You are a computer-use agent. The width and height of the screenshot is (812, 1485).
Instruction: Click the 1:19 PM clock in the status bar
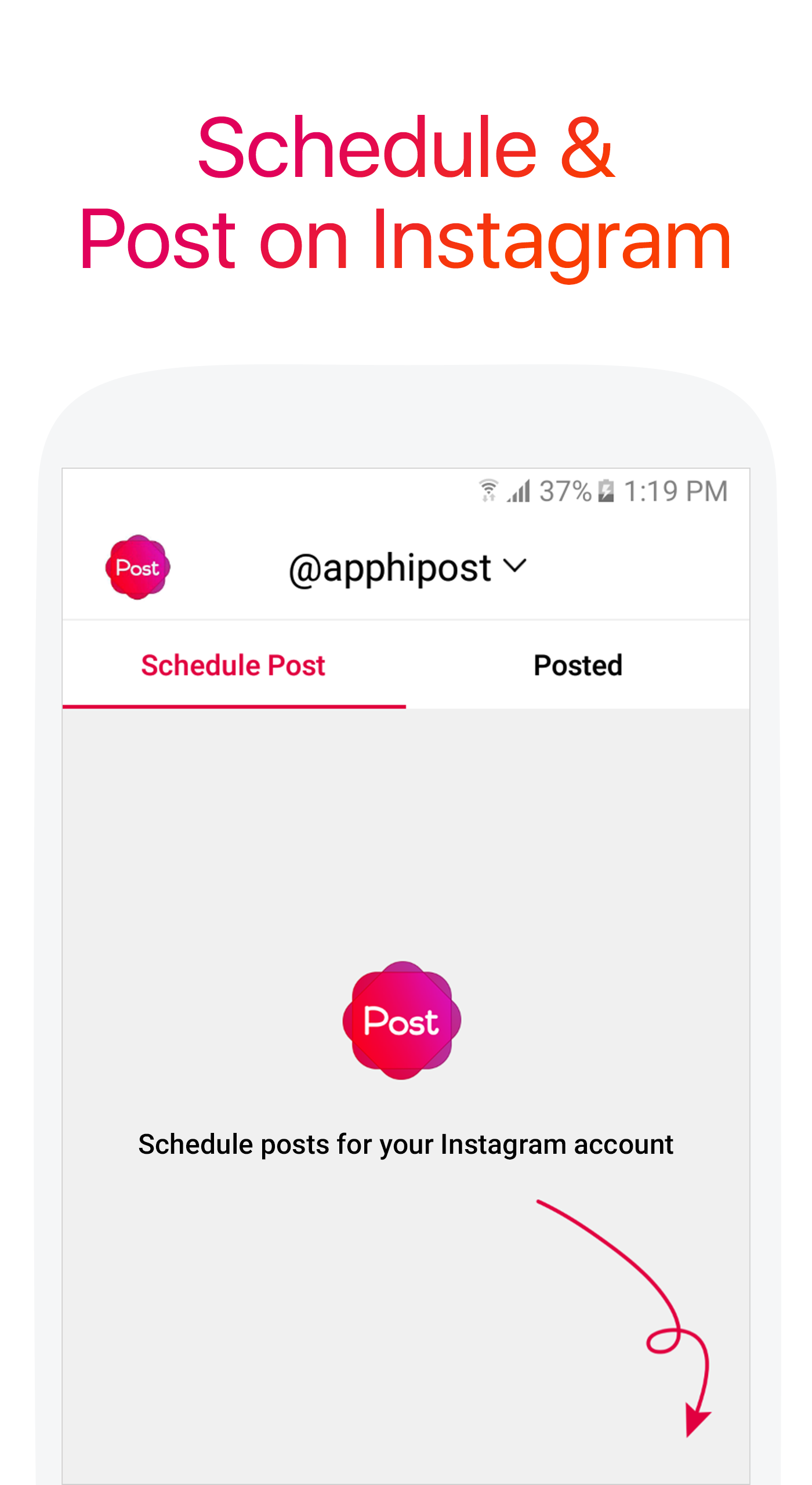coord(676,491)
